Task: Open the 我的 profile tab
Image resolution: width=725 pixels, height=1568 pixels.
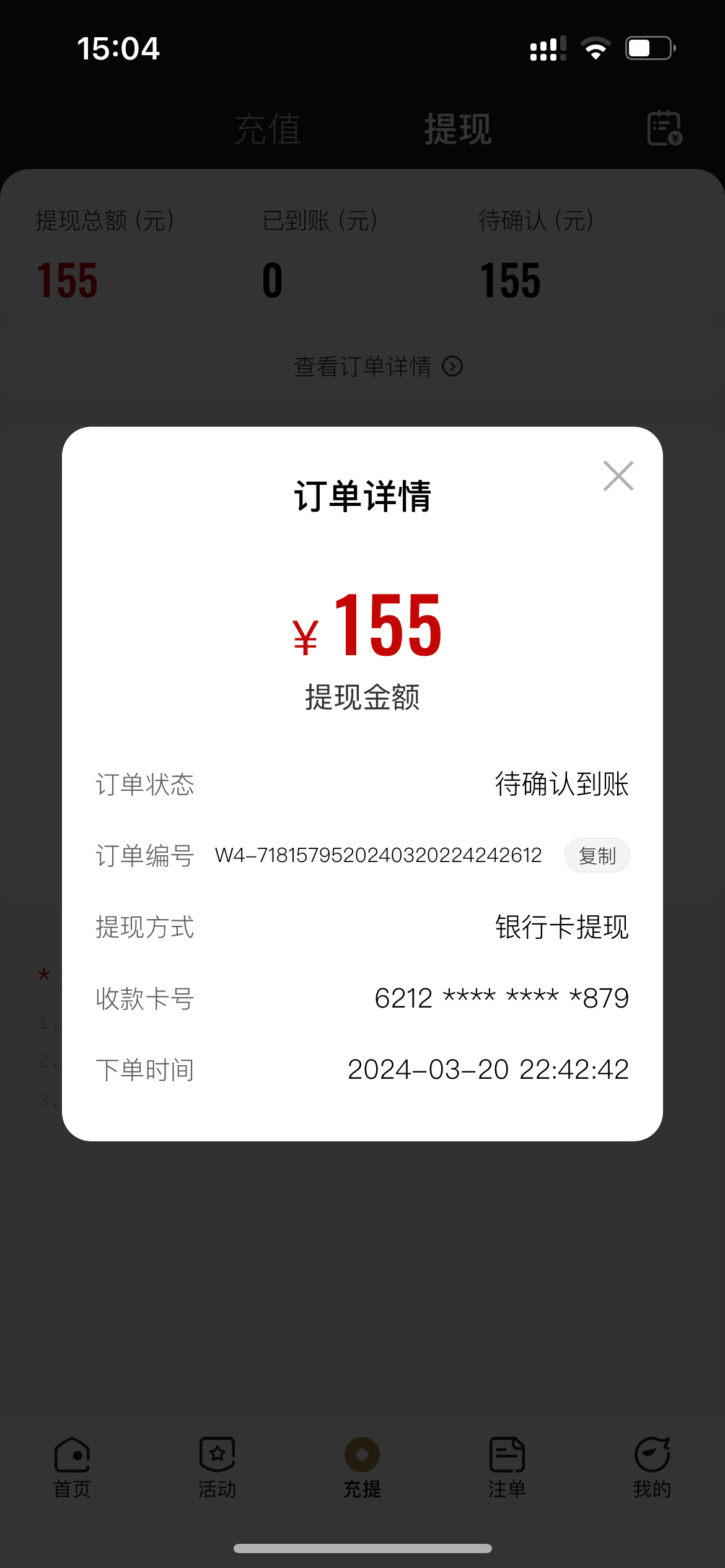Action: [x=652, y=1467]
